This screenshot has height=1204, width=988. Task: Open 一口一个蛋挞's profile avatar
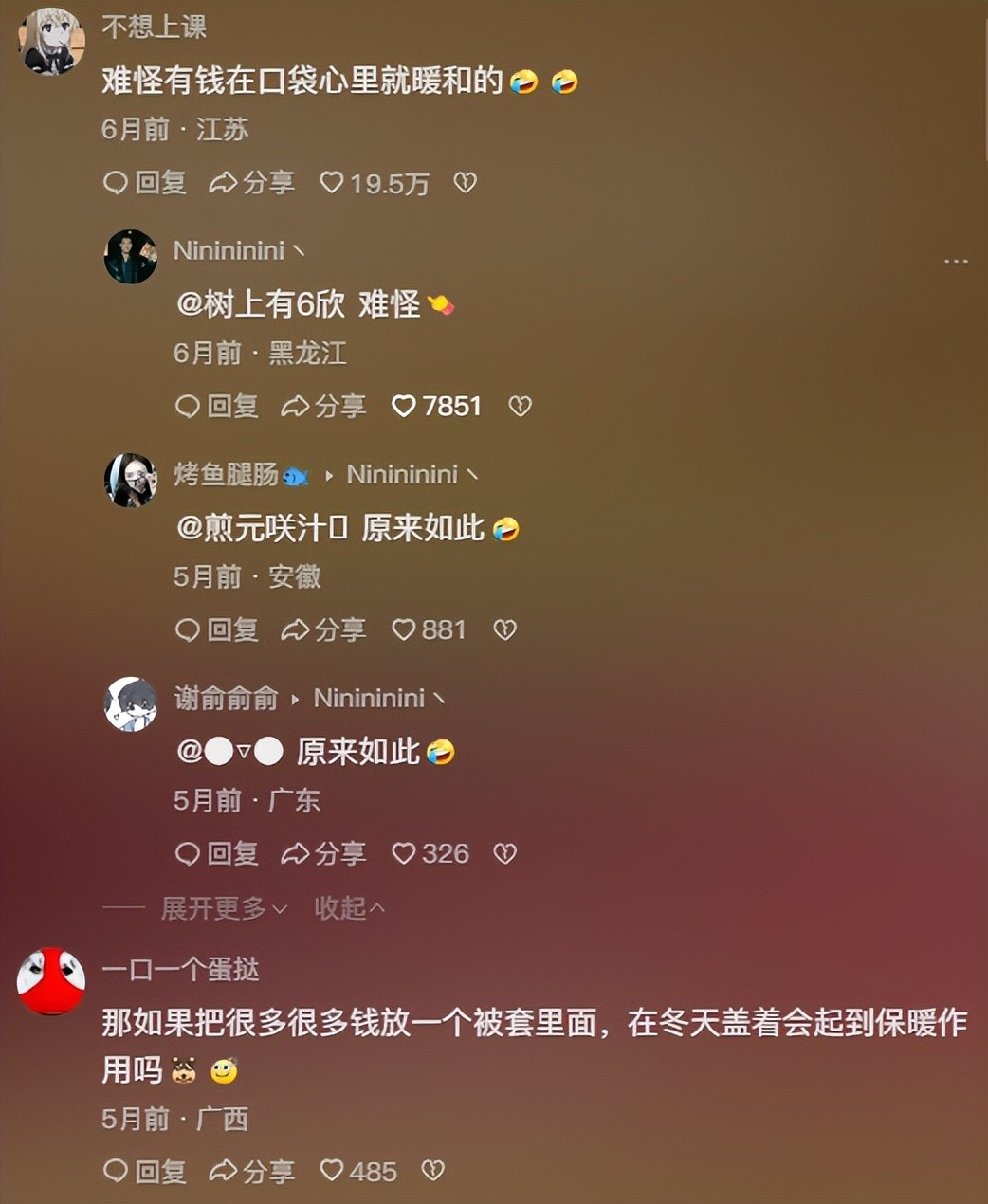point(51,980)
